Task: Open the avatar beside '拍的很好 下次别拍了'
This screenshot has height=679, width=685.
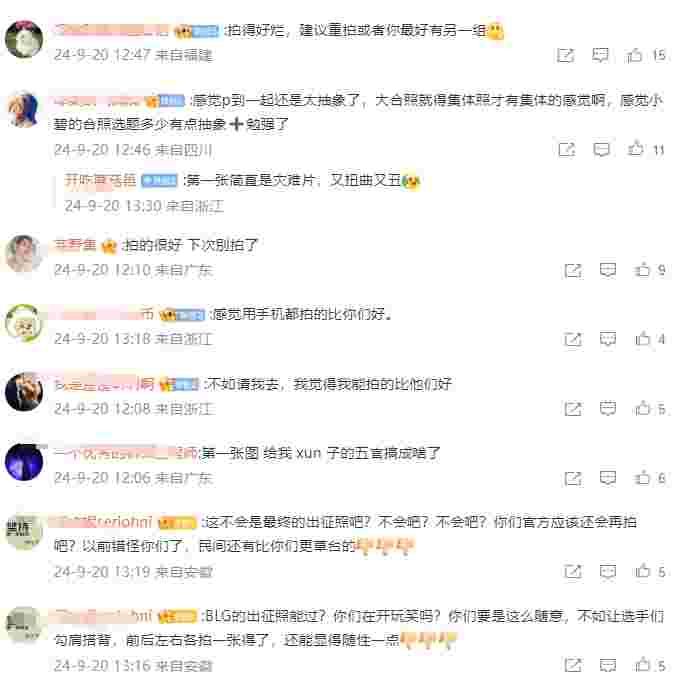Action: 24,254
